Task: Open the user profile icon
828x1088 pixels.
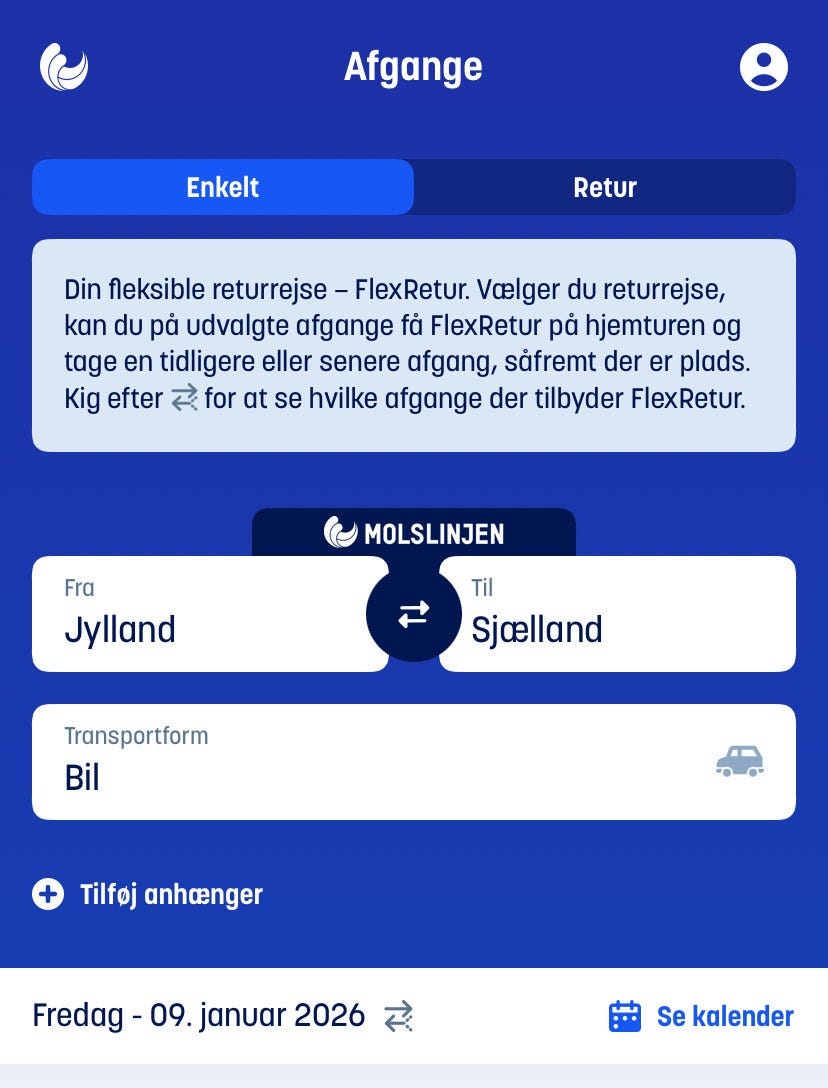Action: pos(763,67)
